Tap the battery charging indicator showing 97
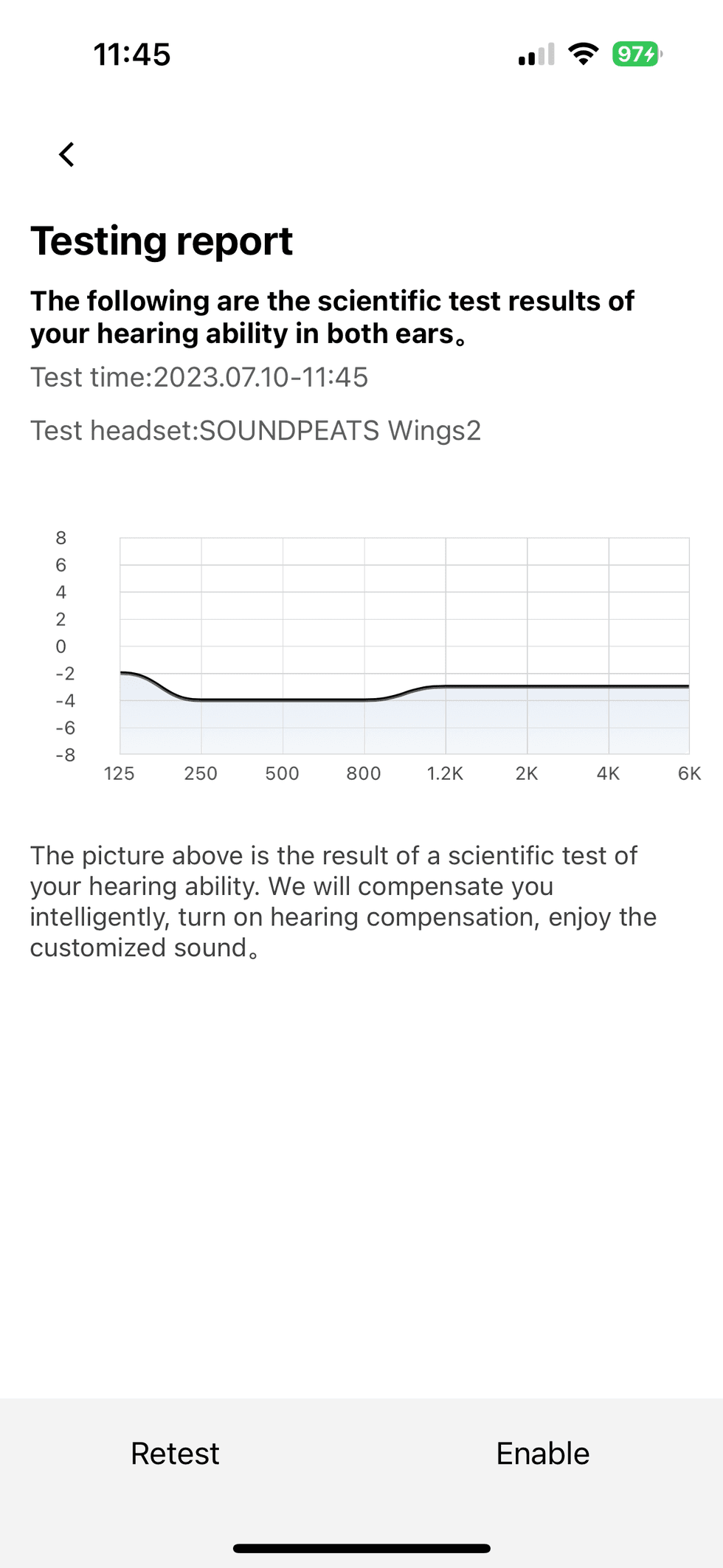This screenshot has height=1568, width=723. (634, 54)
